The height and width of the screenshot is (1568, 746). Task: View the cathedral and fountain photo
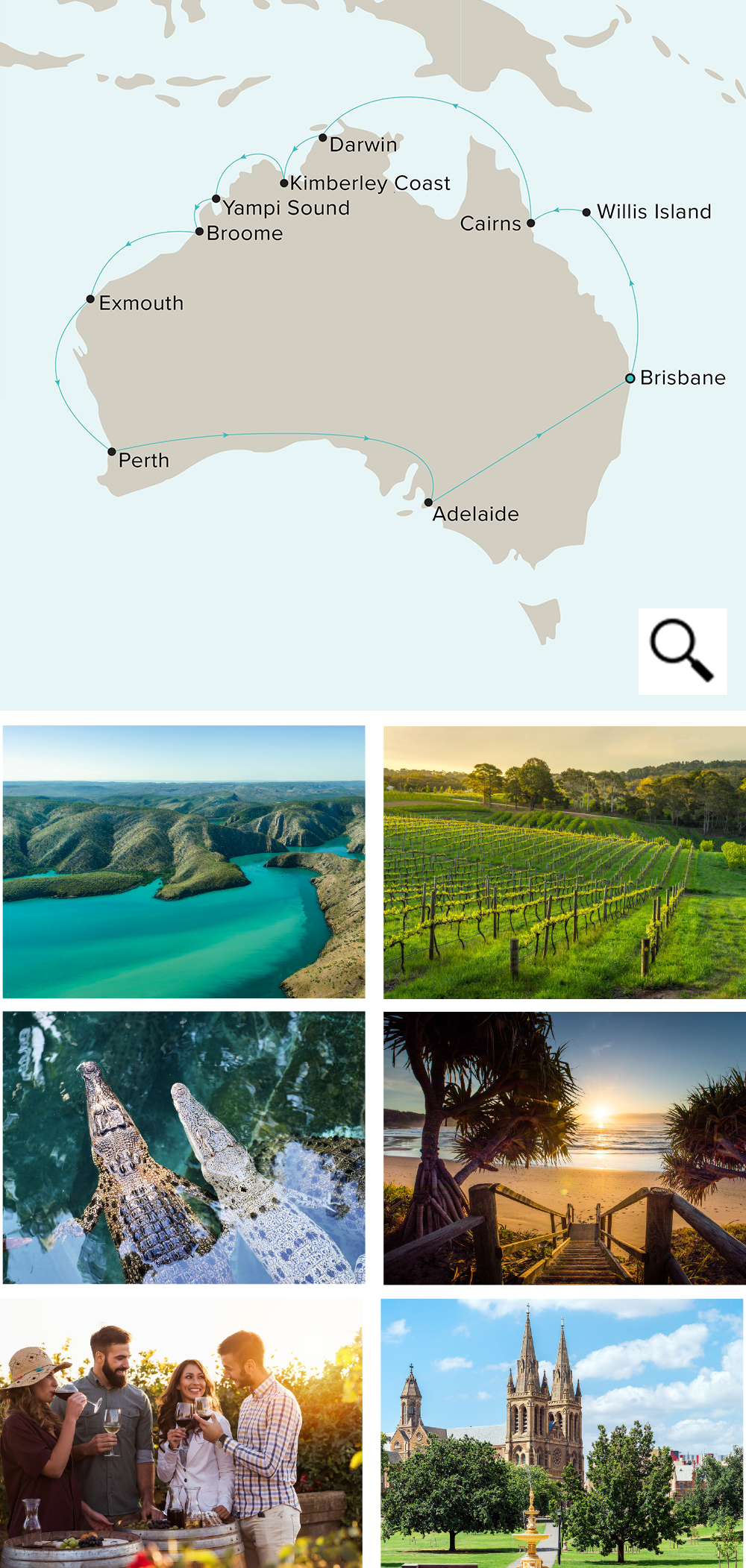tap(562, 1432)
